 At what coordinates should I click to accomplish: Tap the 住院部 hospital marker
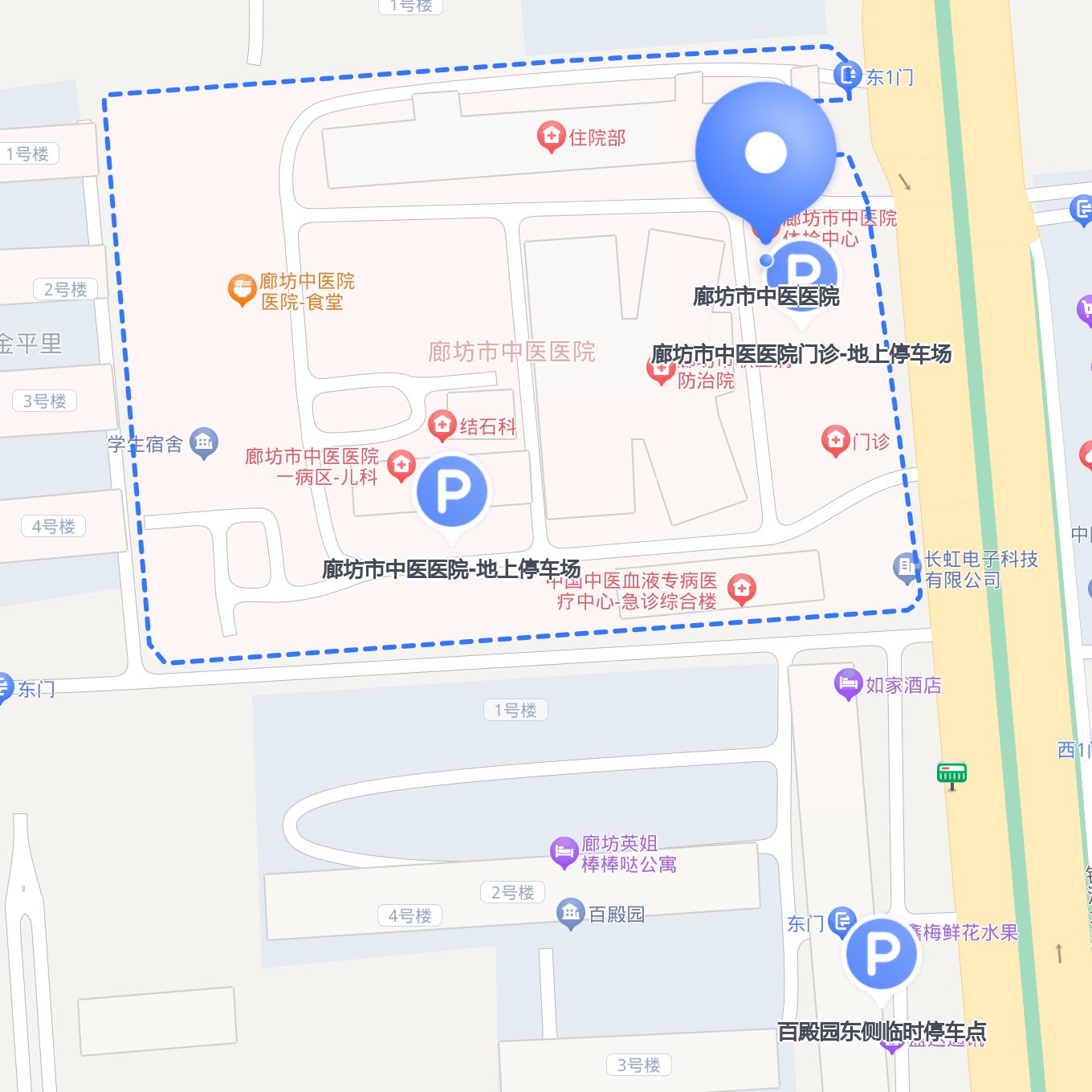point(551,137)
